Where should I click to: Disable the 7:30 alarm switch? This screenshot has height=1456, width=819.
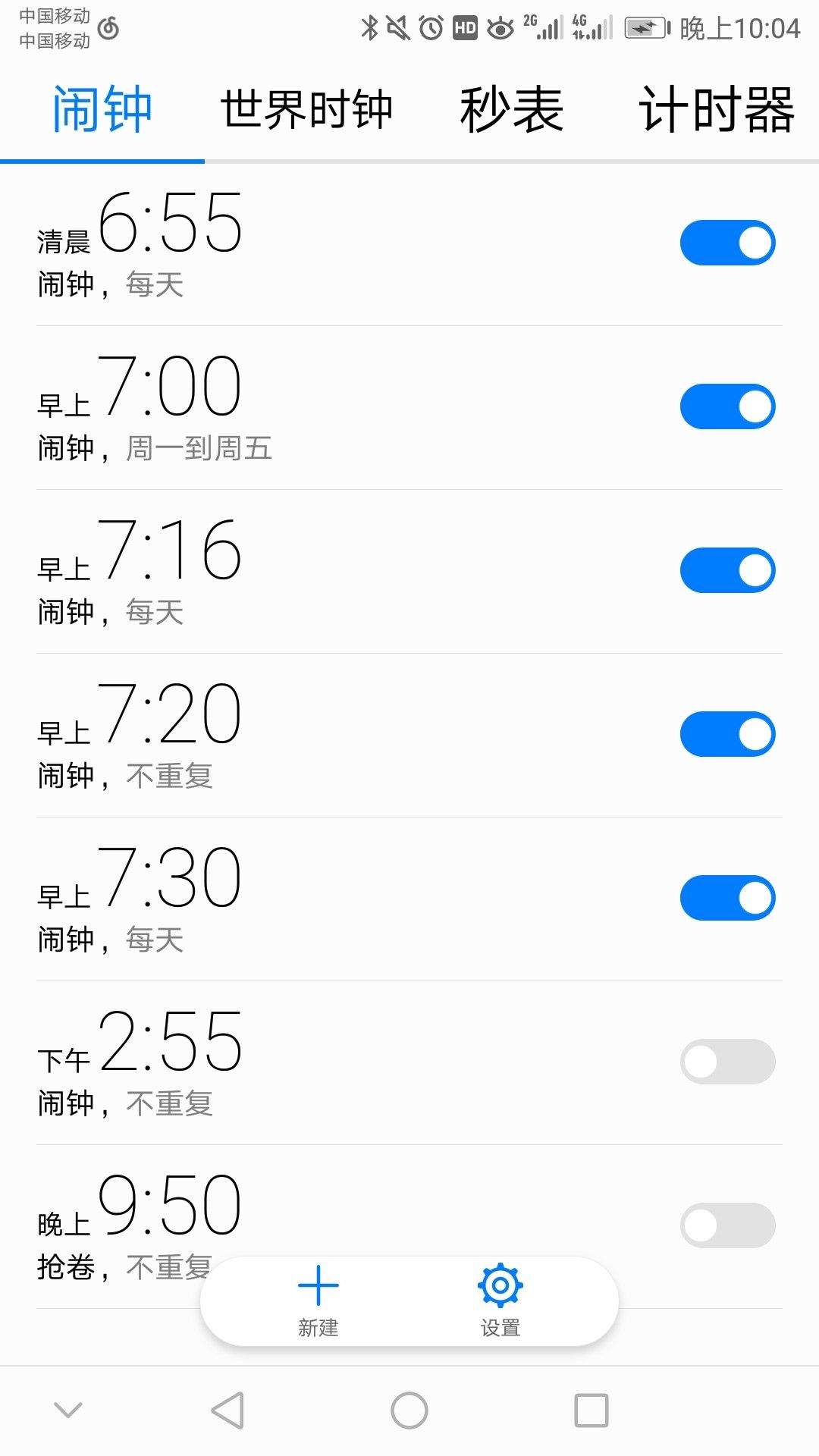point(727,898)
